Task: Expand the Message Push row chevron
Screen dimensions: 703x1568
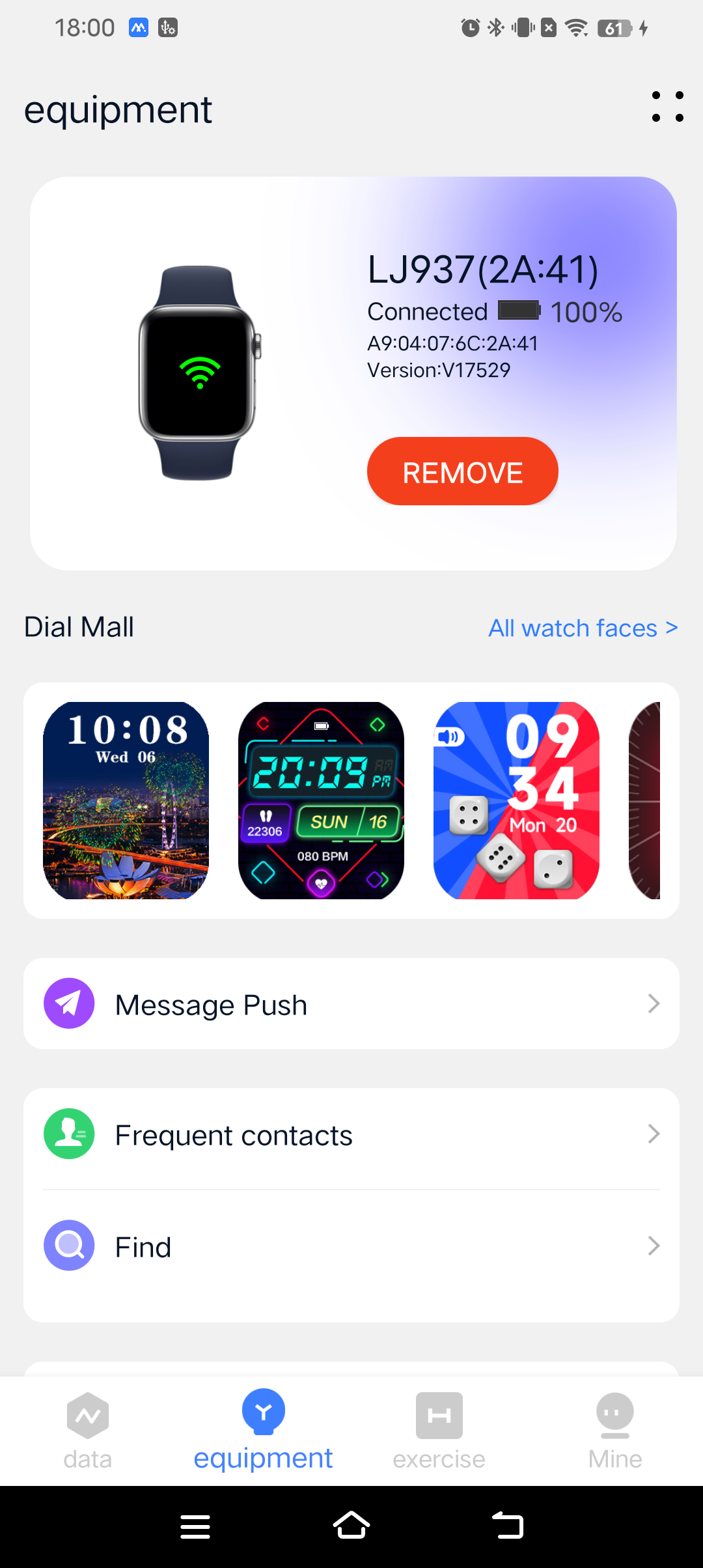Action: click(x=654, y=1003)
